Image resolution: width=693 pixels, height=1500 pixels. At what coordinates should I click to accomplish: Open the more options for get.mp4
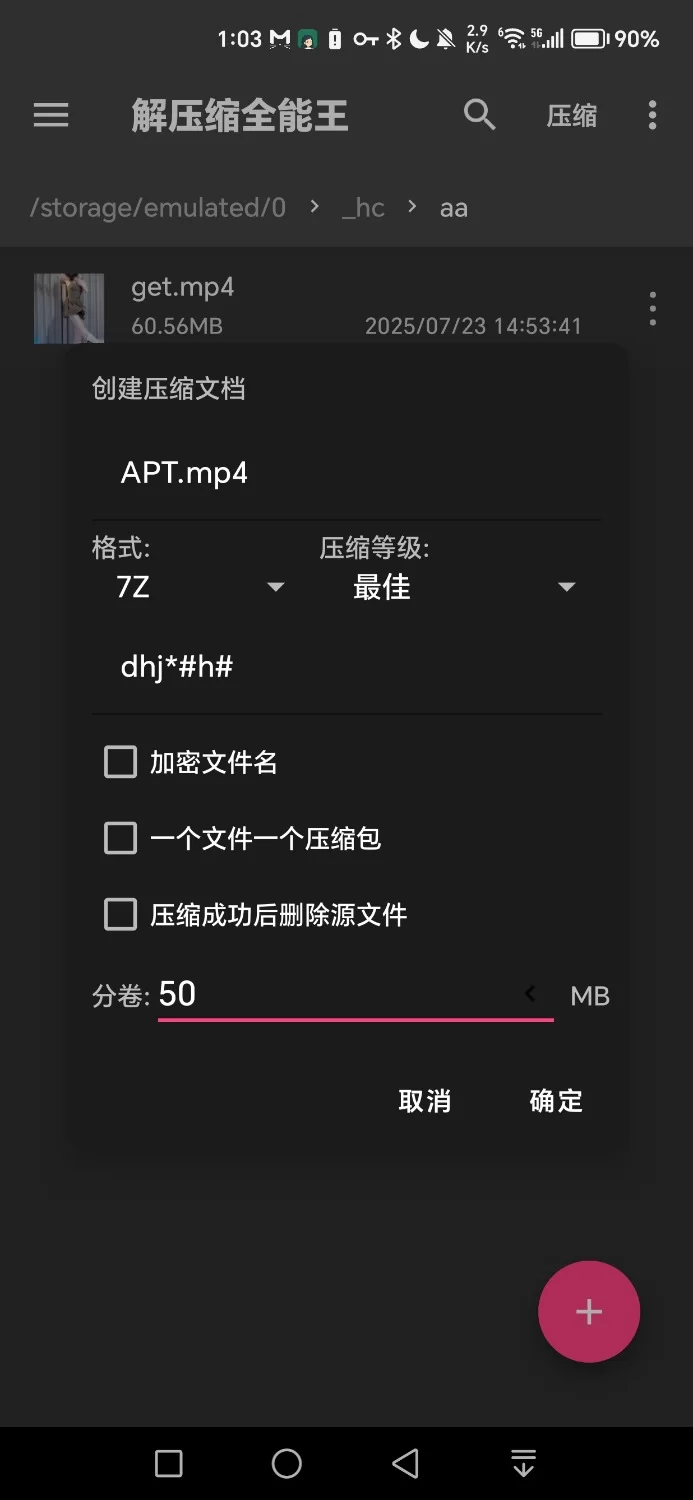[652, 309]
